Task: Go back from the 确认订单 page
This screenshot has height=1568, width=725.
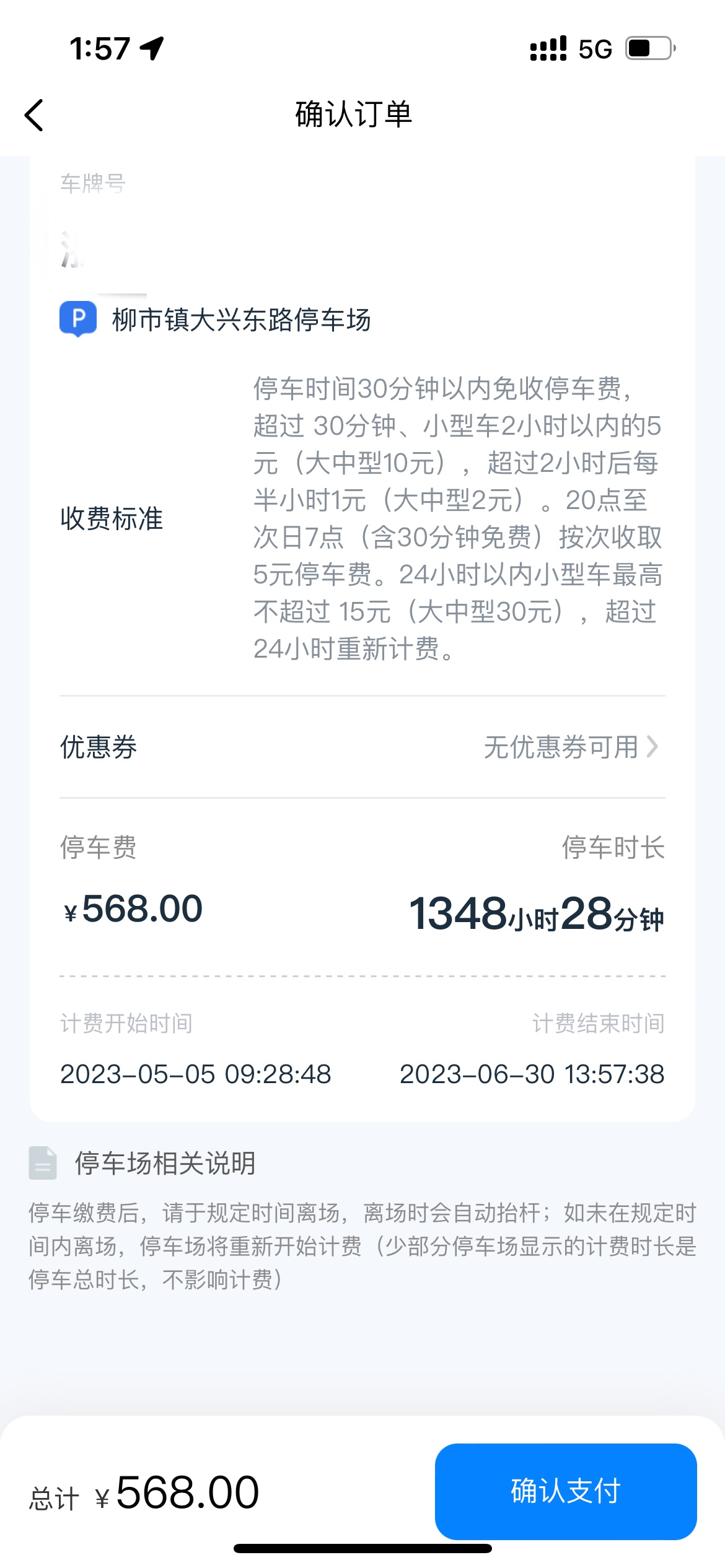Action: click(x=34, y=115)
